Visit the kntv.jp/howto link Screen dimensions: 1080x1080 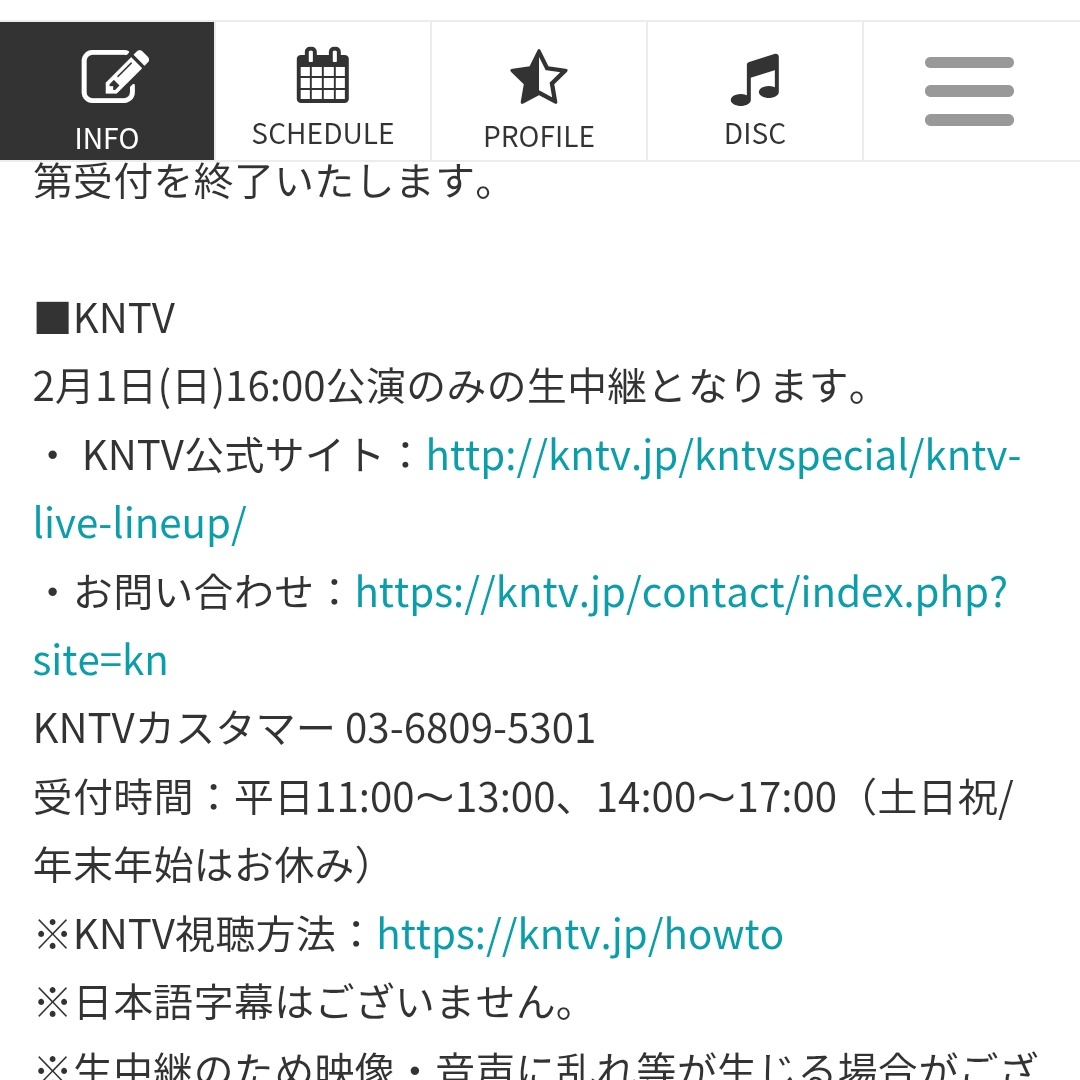[x=580, y=935]
